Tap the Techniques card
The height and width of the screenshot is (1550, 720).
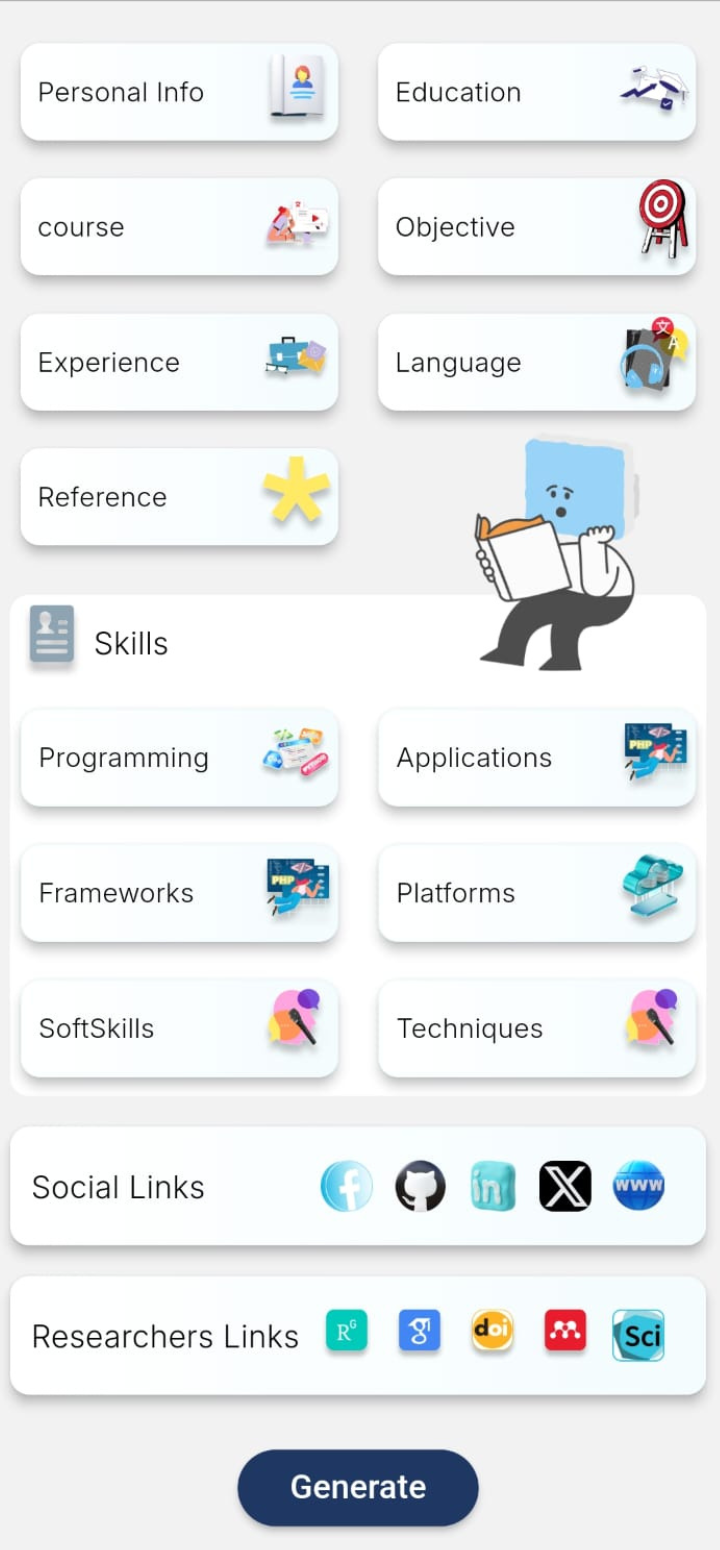(x=537, y=1028)
